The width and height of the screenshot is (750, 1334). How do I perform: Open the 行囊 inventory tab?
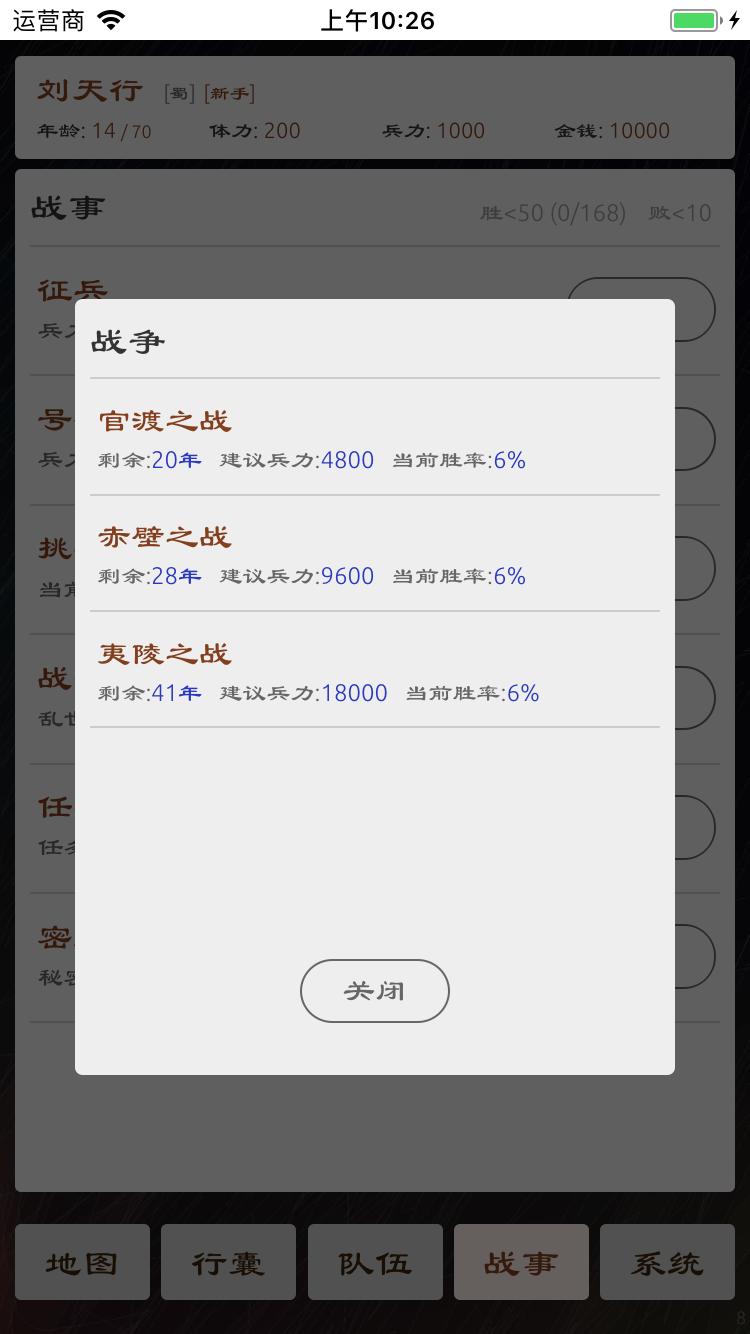[x=228, y=1262]
